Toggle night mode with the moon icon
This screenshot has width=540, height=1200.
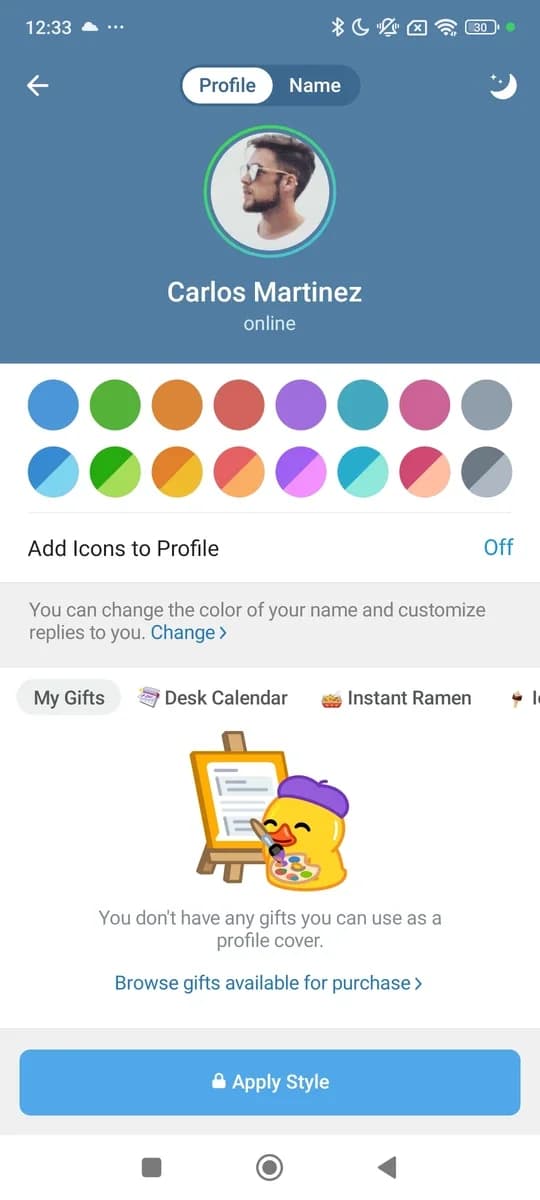(503, 86)
